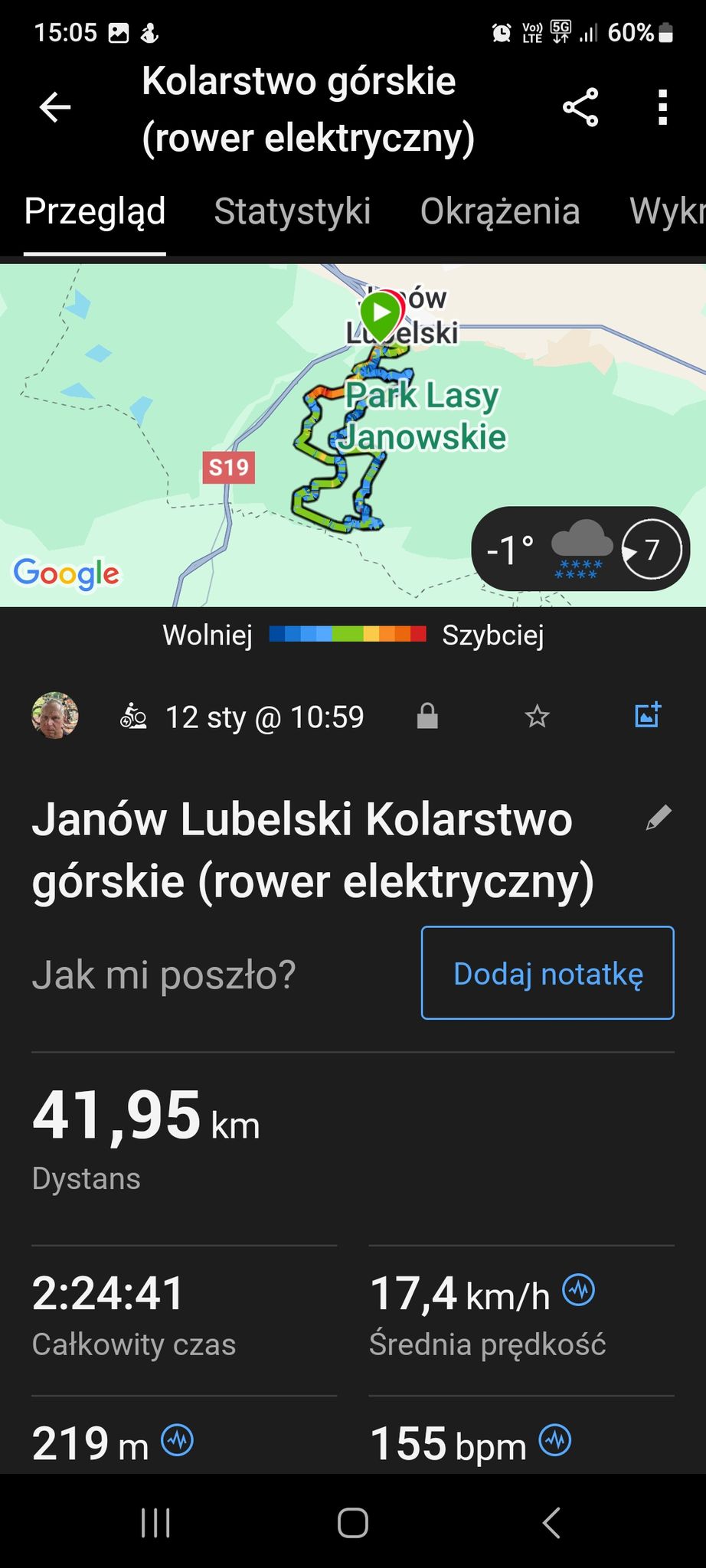706x1568 pixels.
Task: Open the weather details badge
Action: point(580,549)
